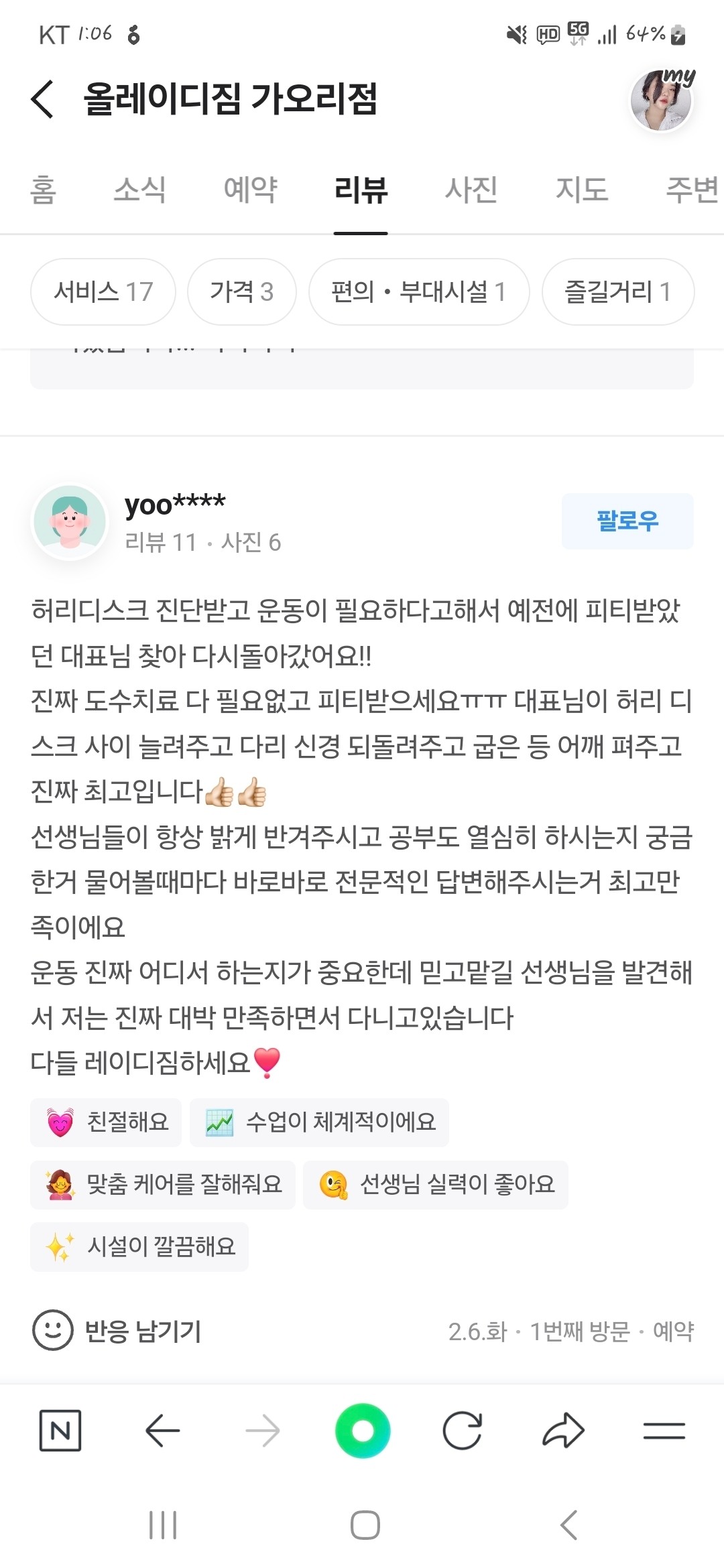The image size is (724, 1568).
Task: Follow reviewer yoo****
Action: (627, 521)
